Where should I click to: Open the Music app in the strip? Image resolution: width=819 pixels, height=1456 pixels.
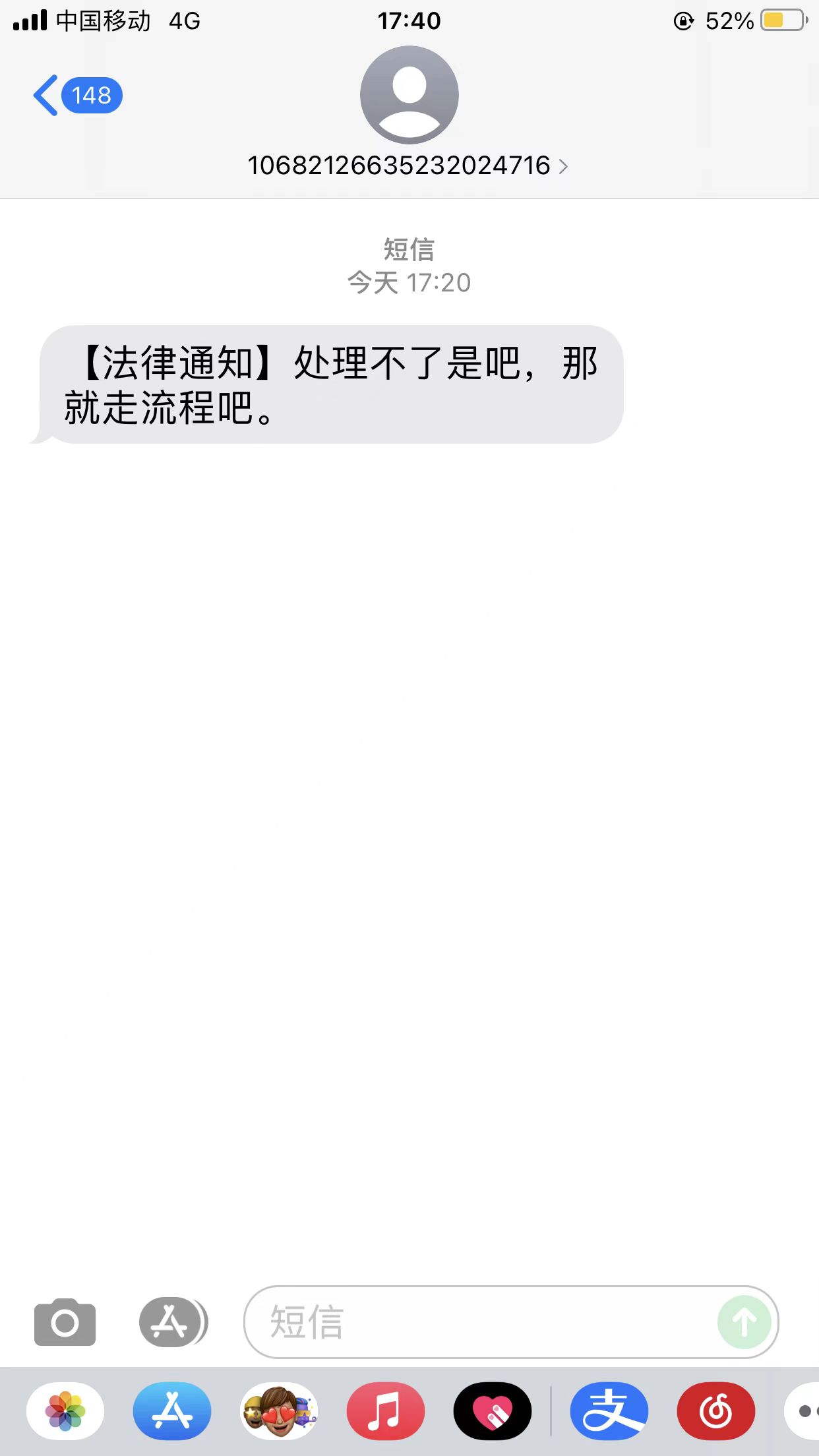[386, 1411]
